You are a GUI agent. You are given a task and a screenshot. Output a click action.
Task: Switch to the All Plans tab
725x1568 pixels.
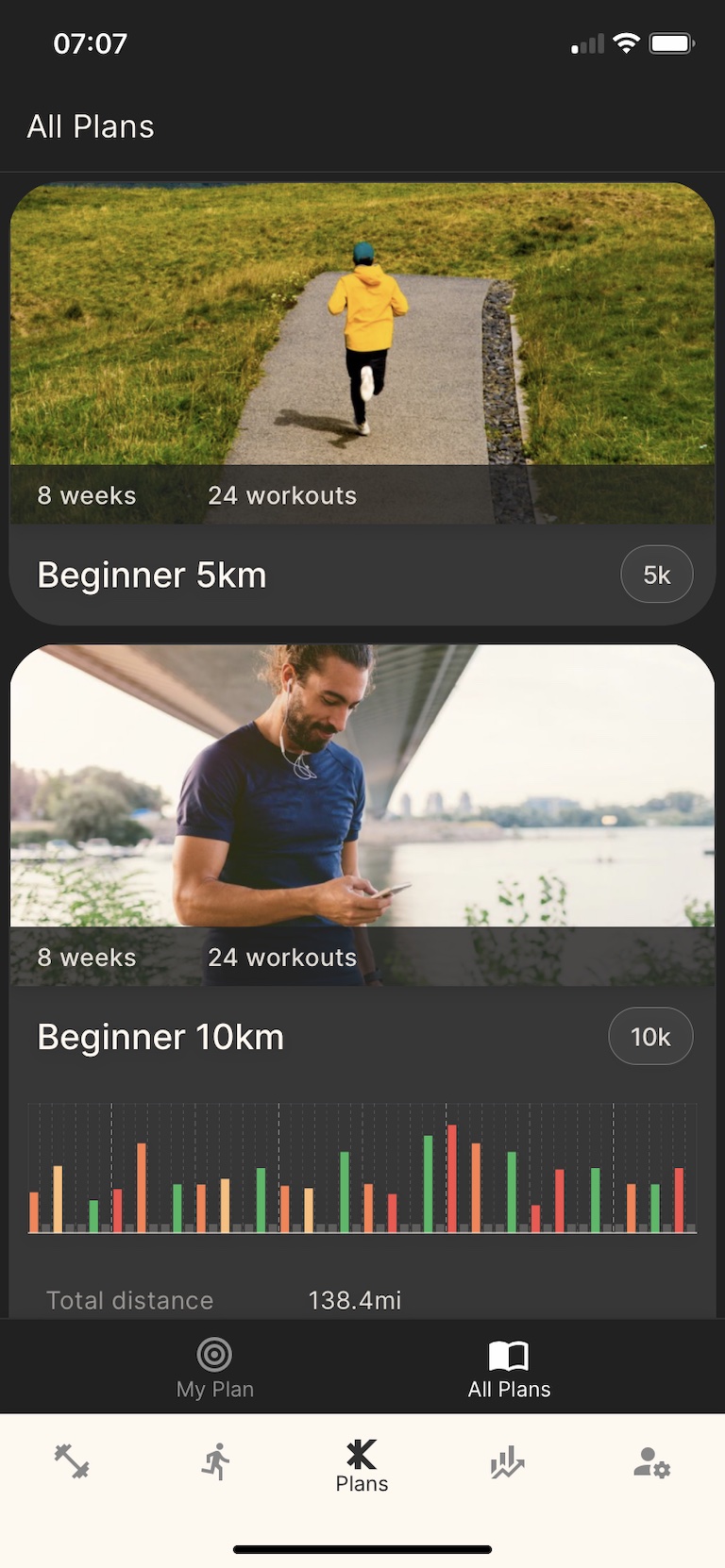[509, 1367]
